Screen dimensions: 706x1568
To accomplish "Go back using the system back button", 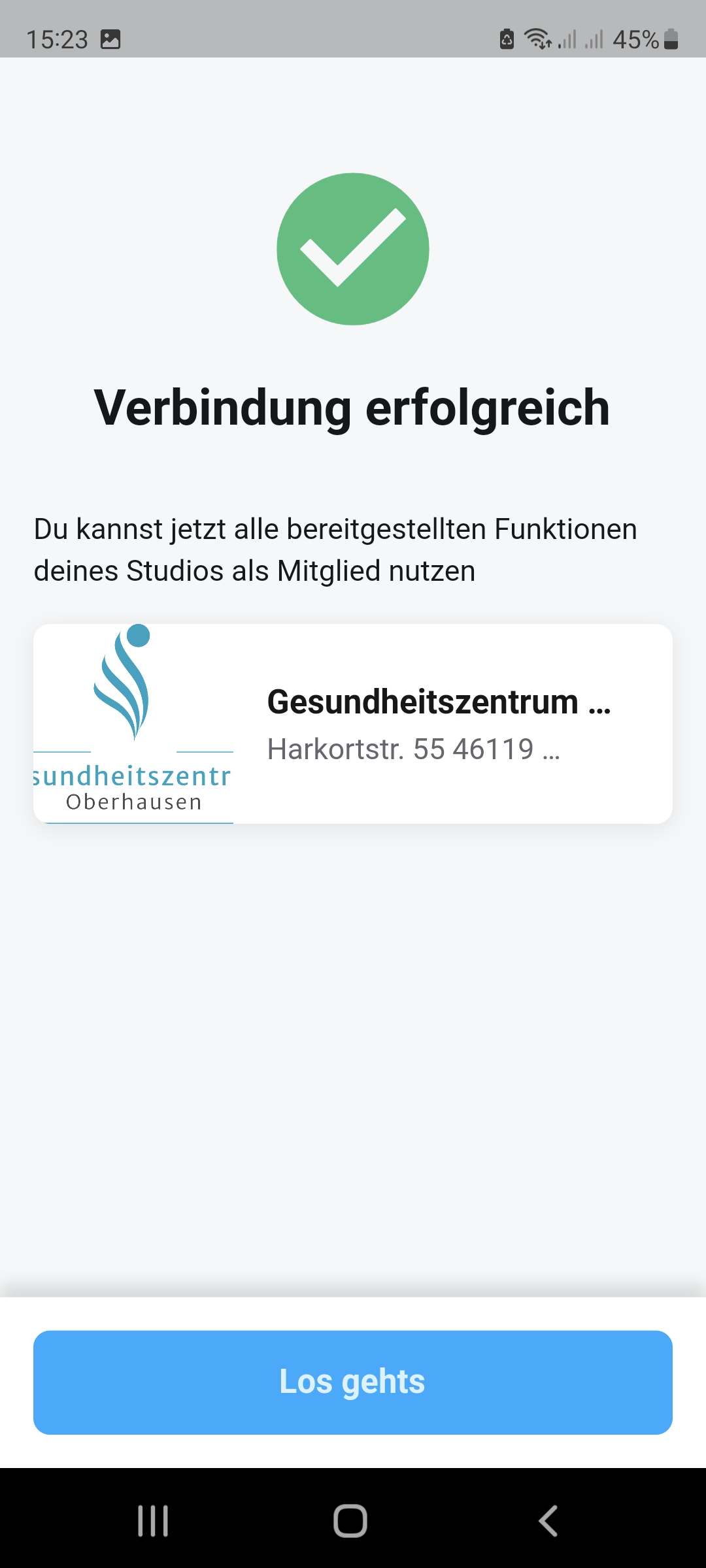I will [548, 1521].
